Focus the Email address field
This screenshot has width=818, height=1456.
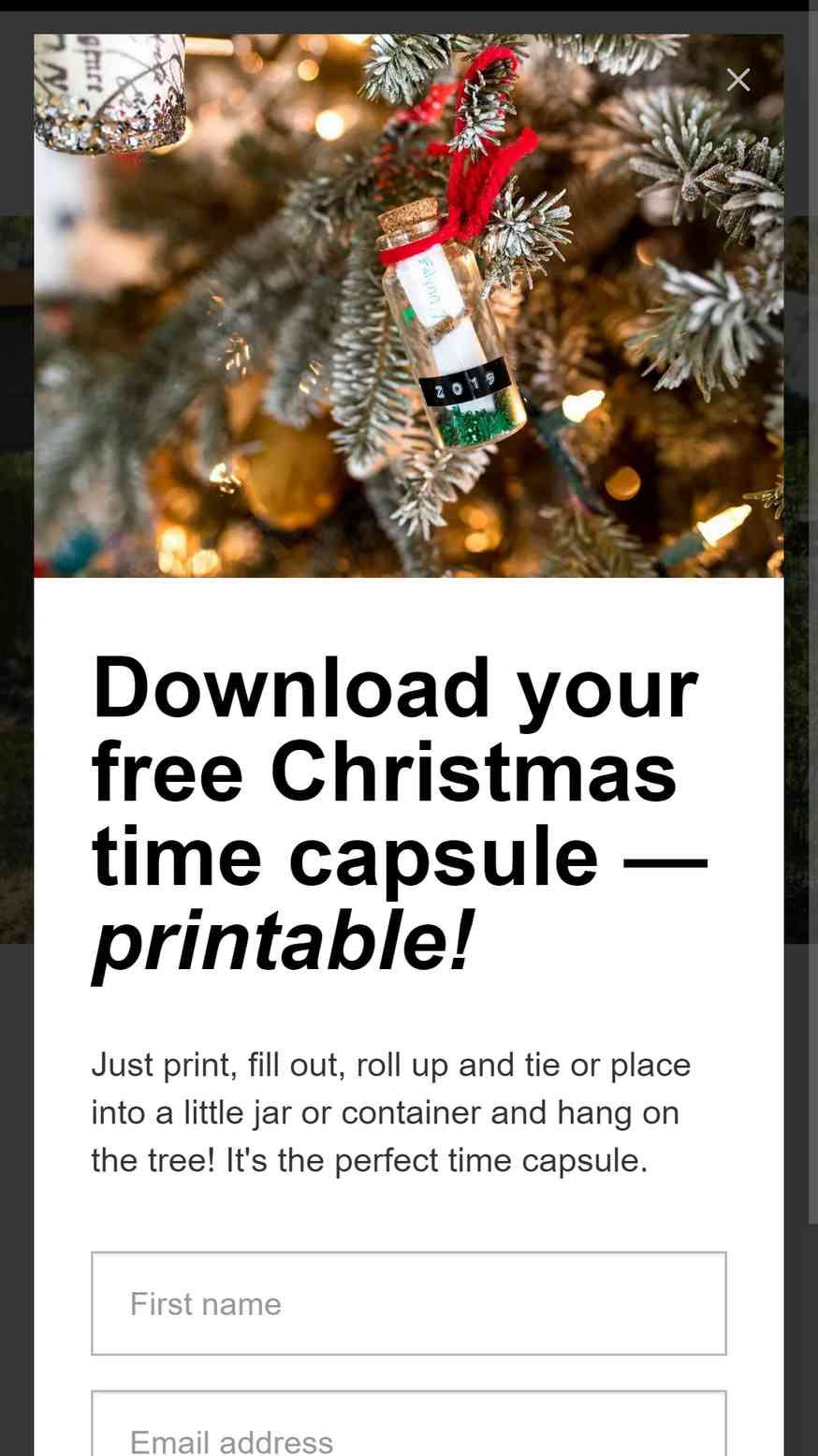pos(409,1424)
